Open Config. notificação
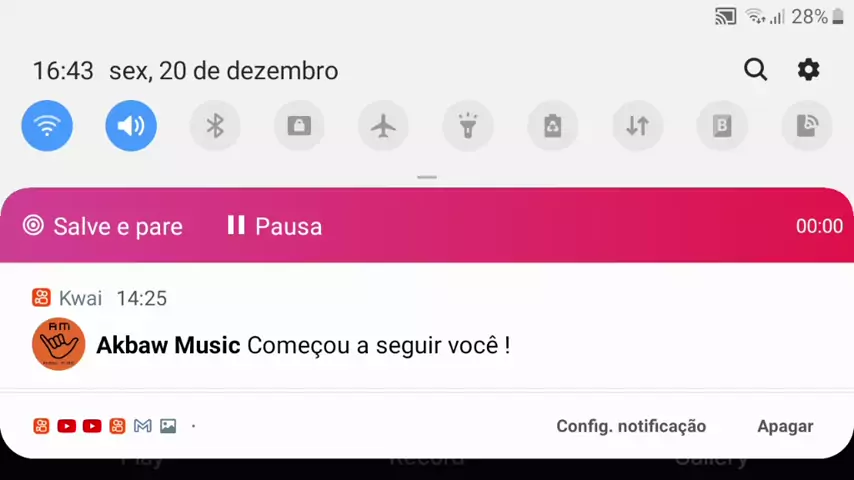The width and height of the screenshot is (854, 480). click(631, 426)
